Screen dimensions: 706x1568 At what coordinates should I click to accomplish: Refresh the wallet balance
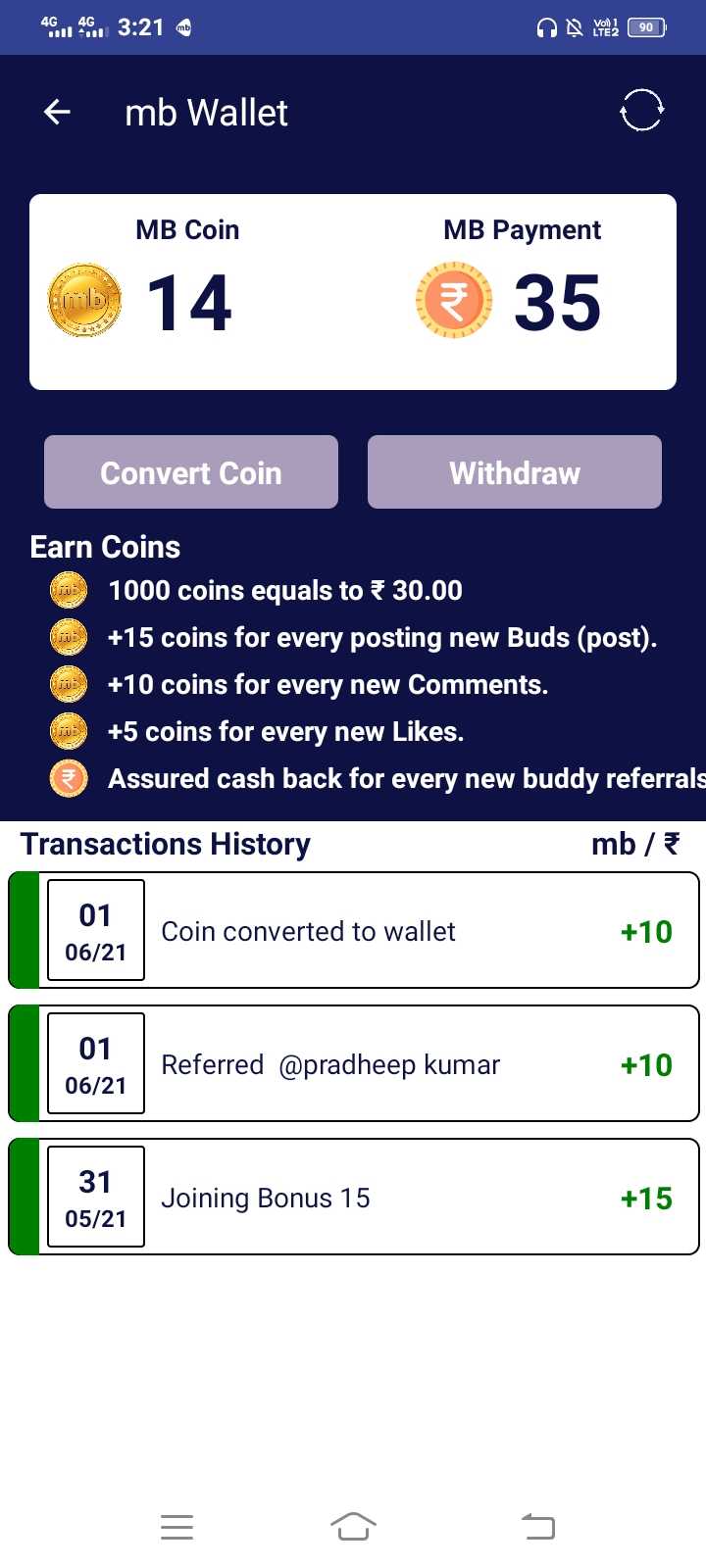642,111
